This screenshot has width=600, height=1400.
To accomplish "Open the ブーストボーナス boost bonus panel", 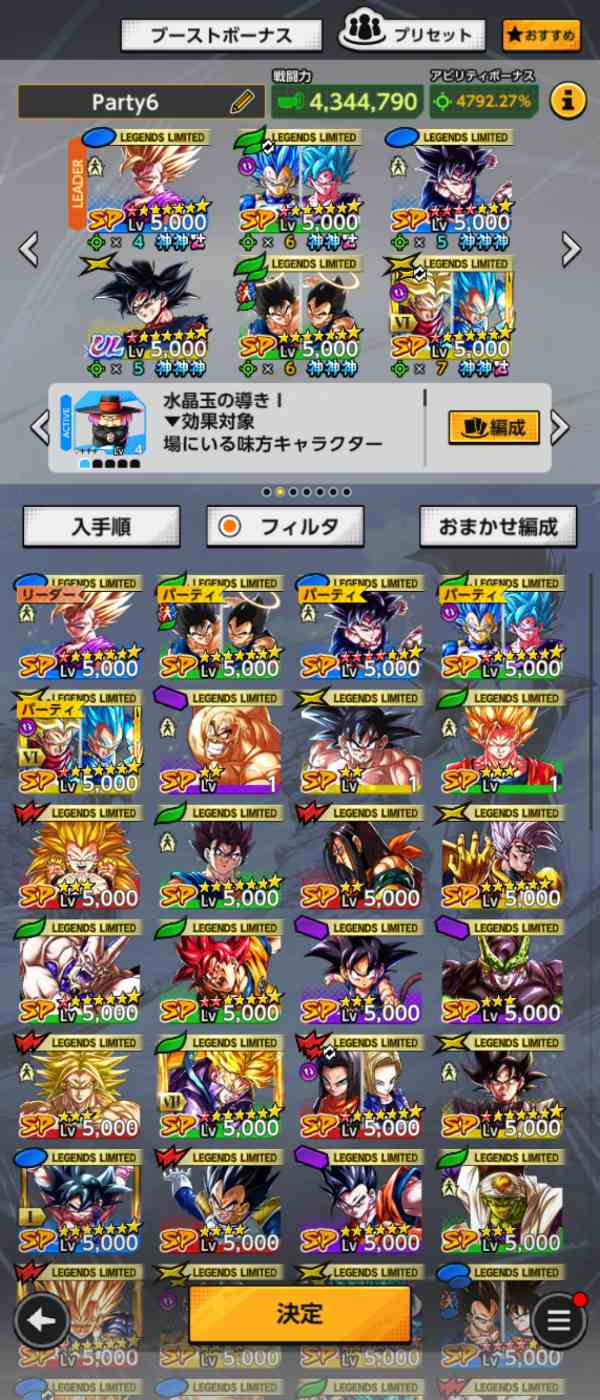I will click(221, 35).
